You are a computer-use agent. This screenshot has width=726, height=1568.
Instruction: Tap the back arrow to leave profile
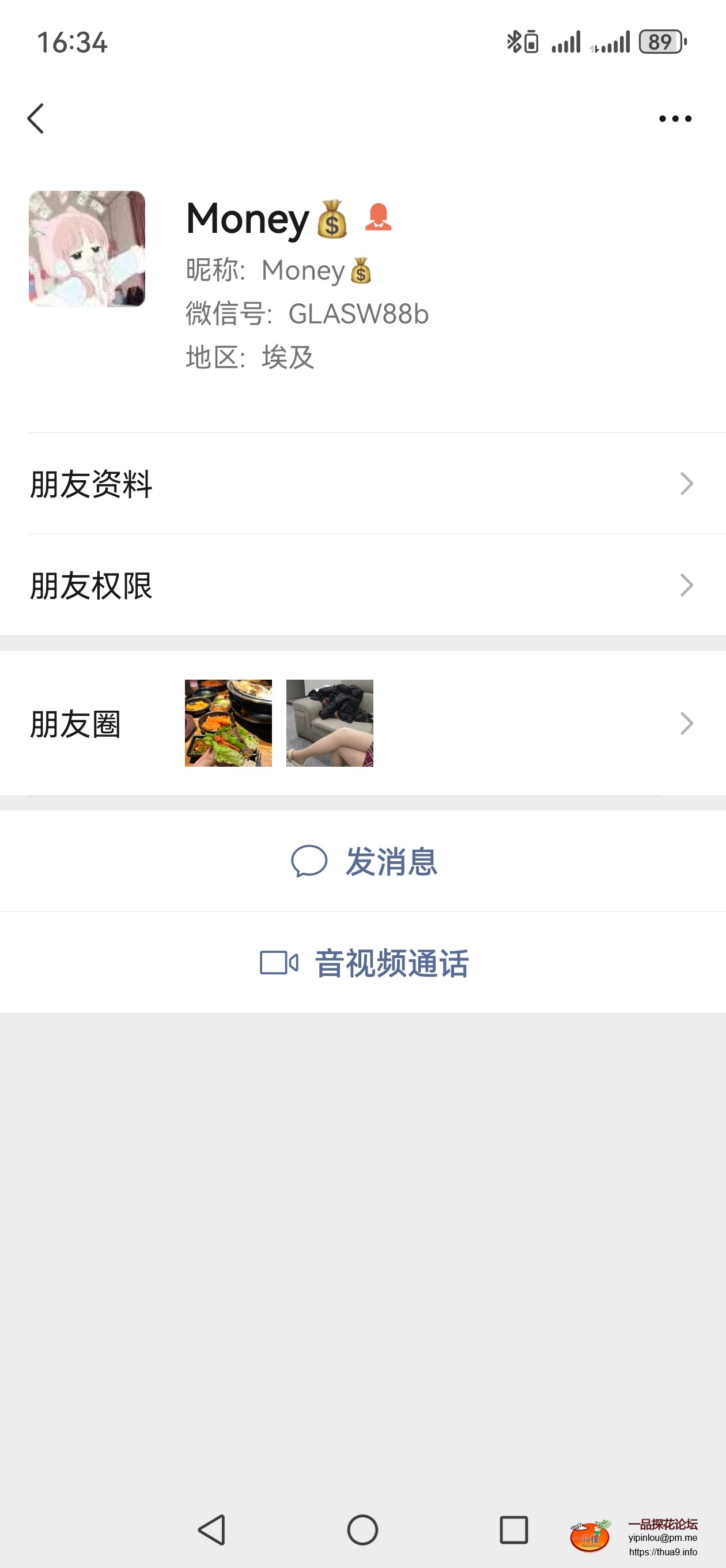pyautogui.click(x=36, y=118)
